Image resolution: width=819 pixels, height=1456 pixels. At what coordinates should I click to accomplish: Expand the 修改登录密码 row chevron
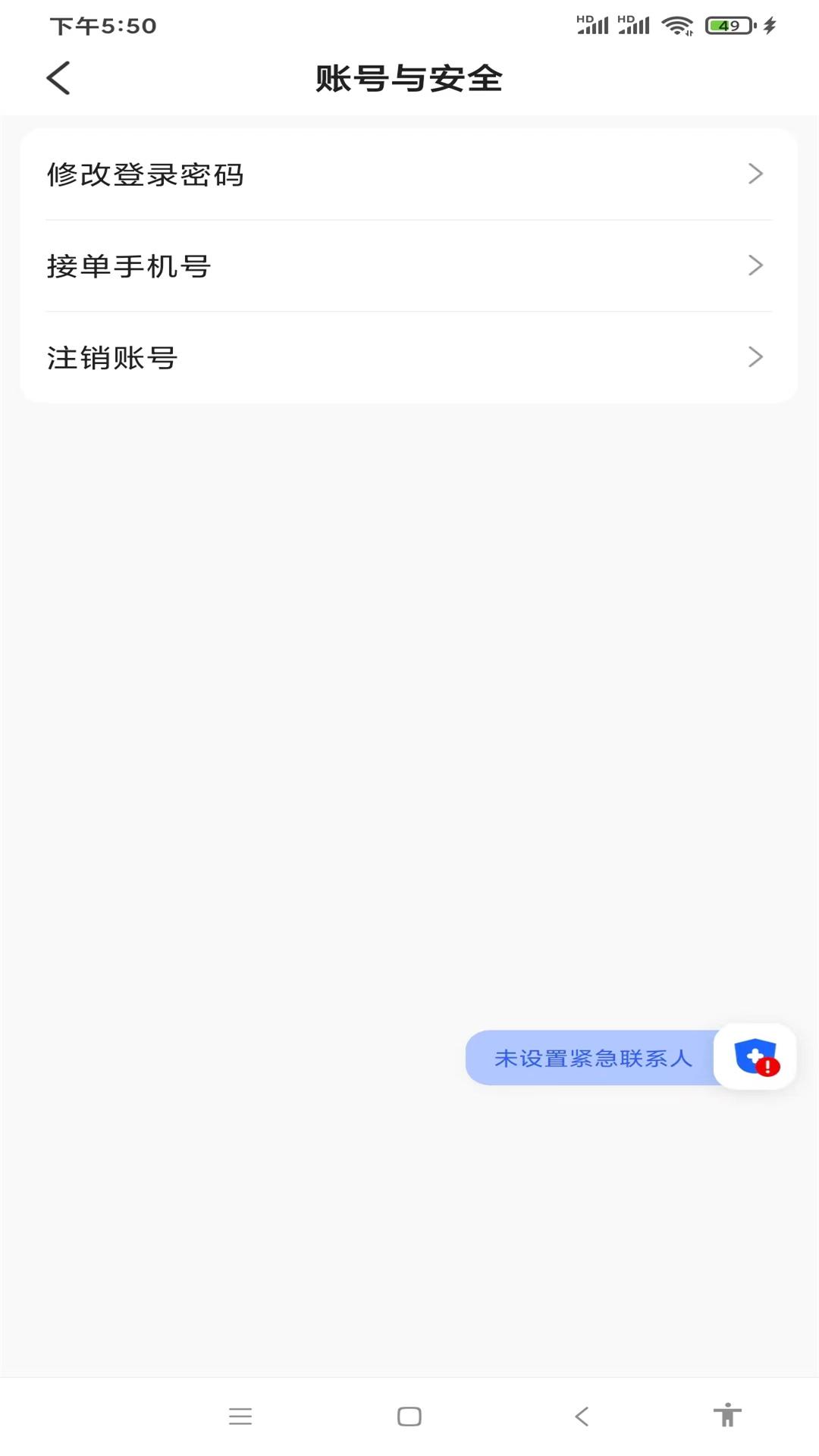(x=755, y=174)
